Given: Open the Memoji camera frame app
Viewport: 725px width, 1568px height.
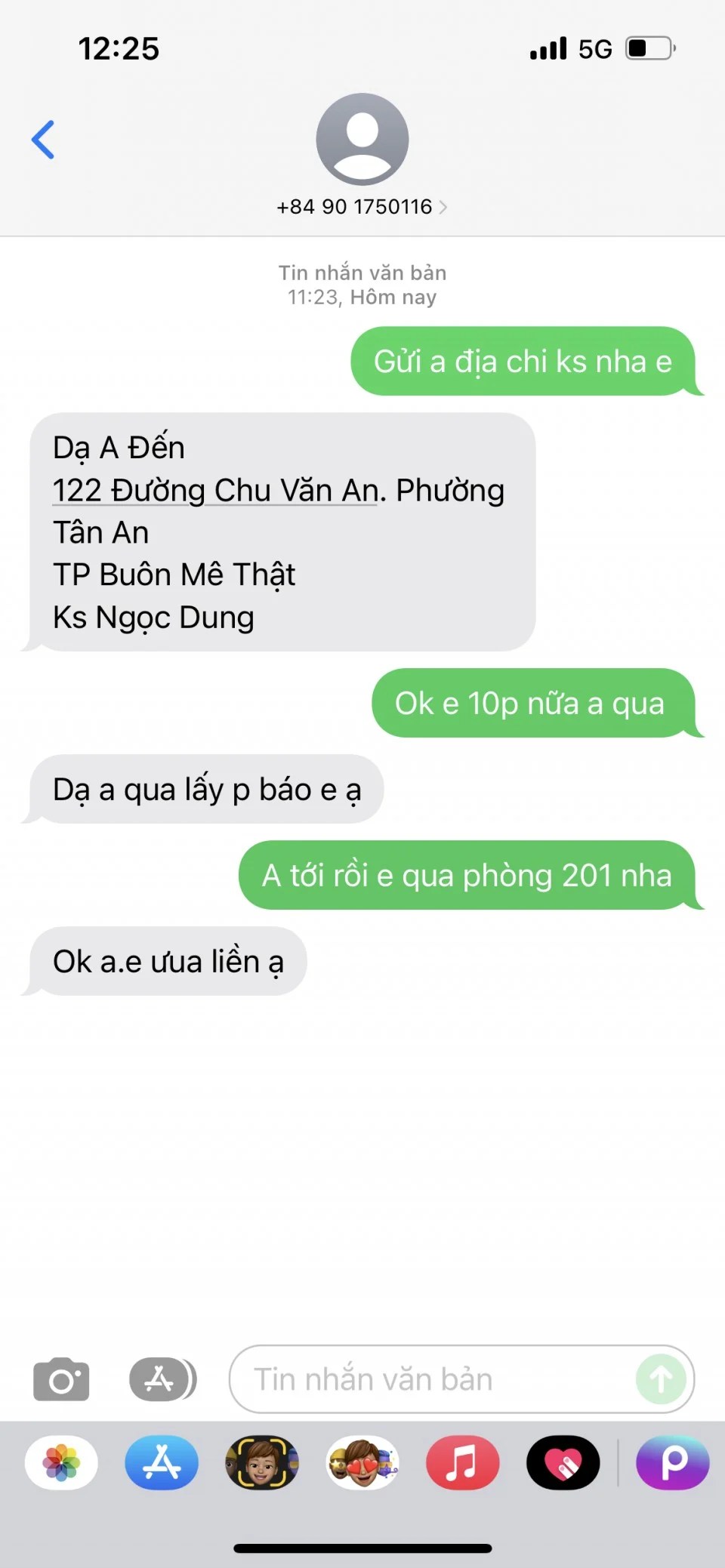Looking at the screenshot, I should point(262,1462).
